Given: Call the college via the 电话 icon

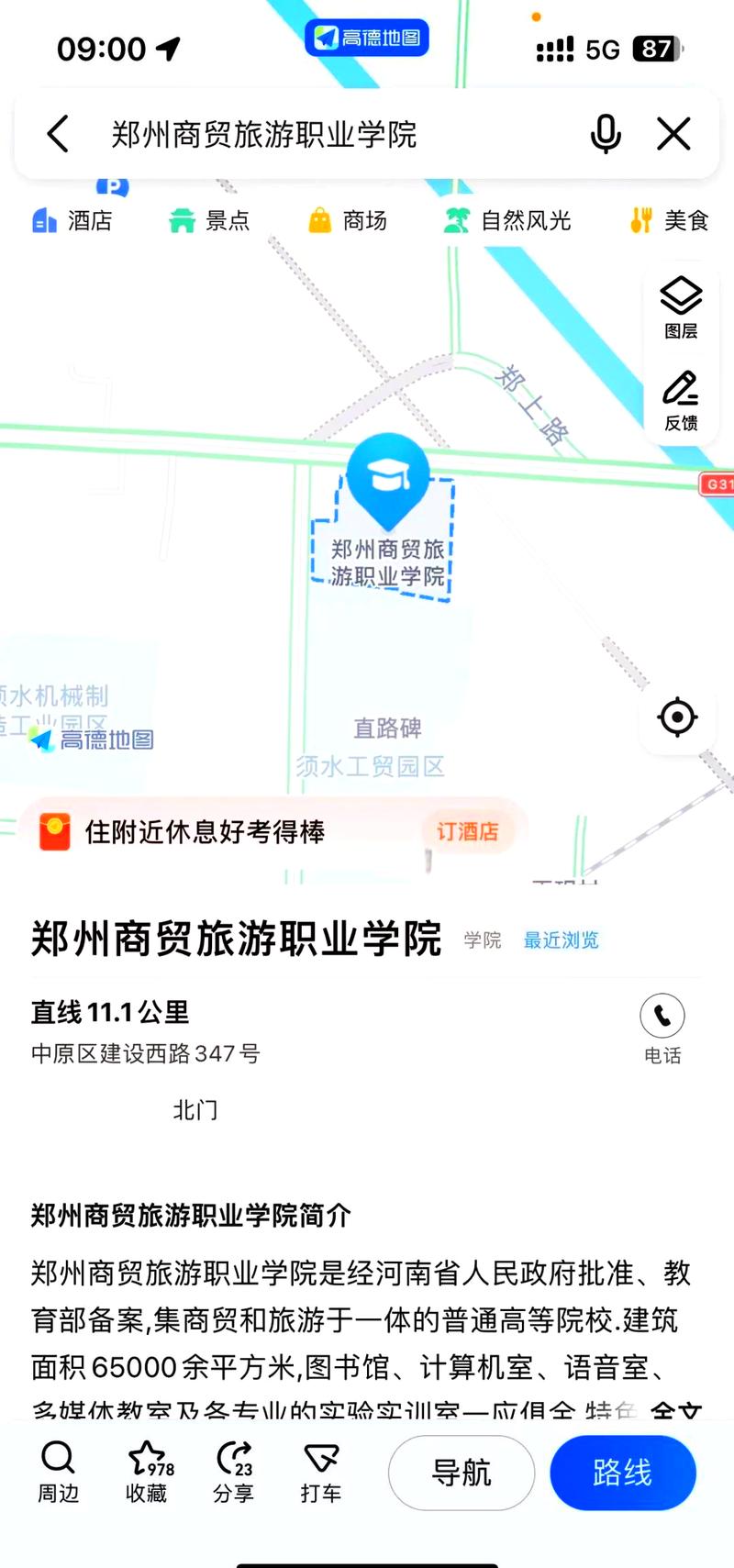Looking at the screenshot, I should [x=662, y=1017].
